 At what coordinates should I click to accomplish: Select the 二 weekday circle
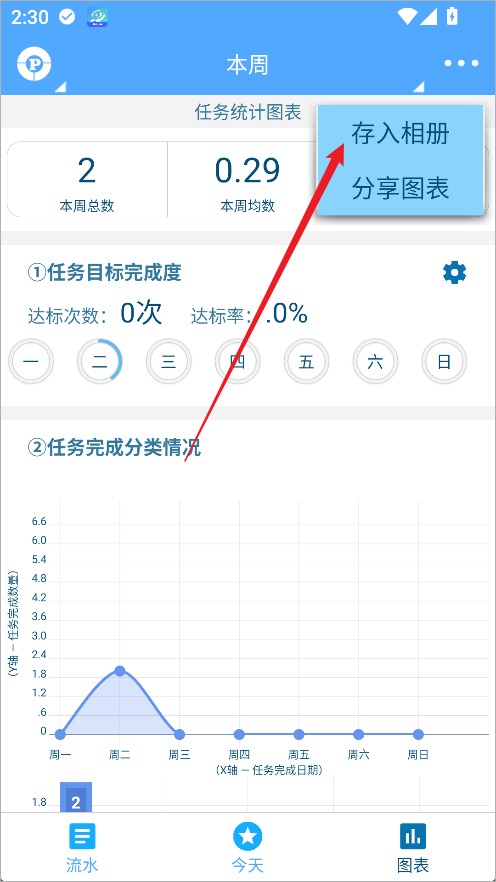coord(100,361)
